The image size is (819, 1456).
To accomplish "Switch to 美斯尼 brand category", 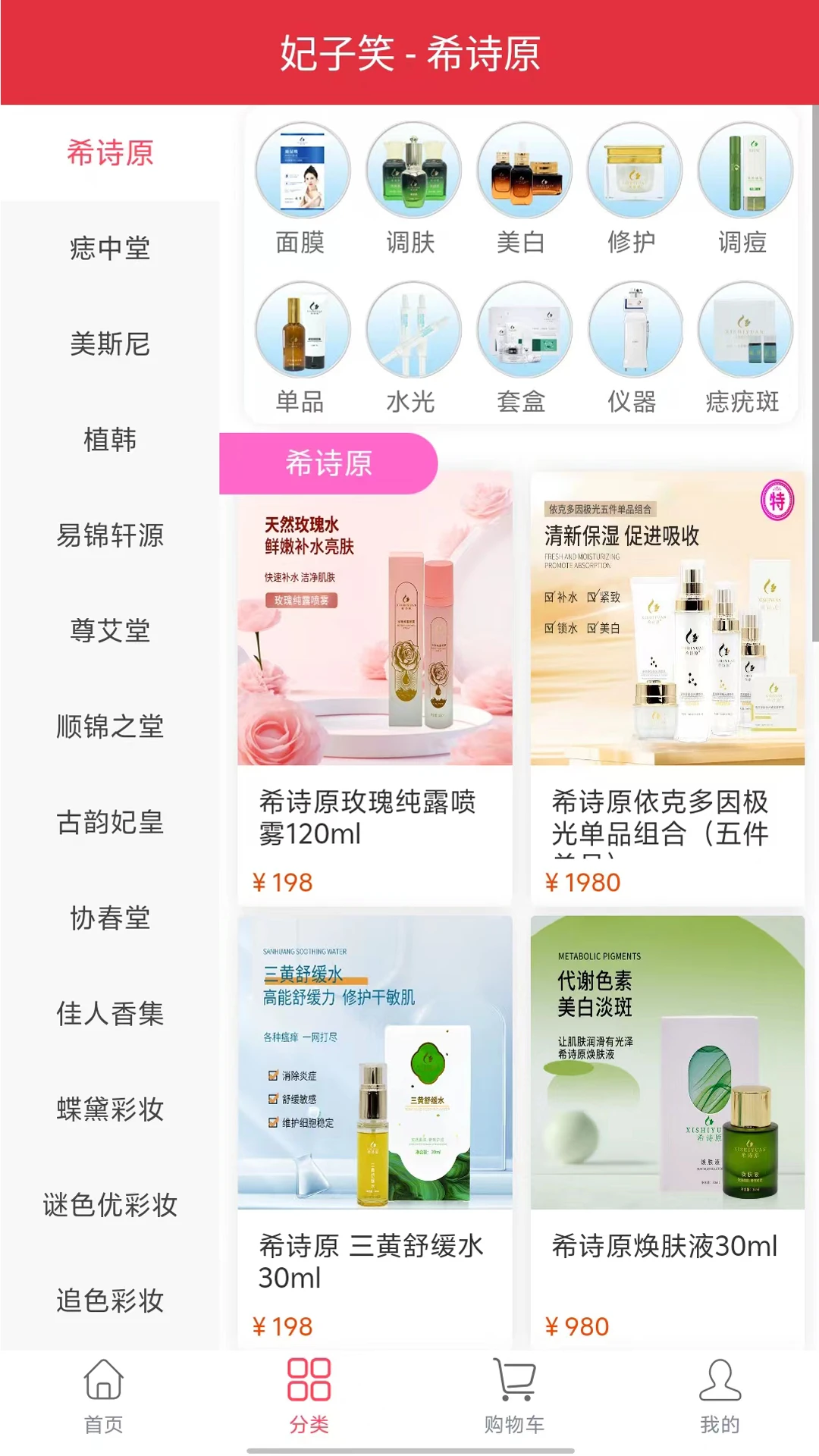I will 110,344.
